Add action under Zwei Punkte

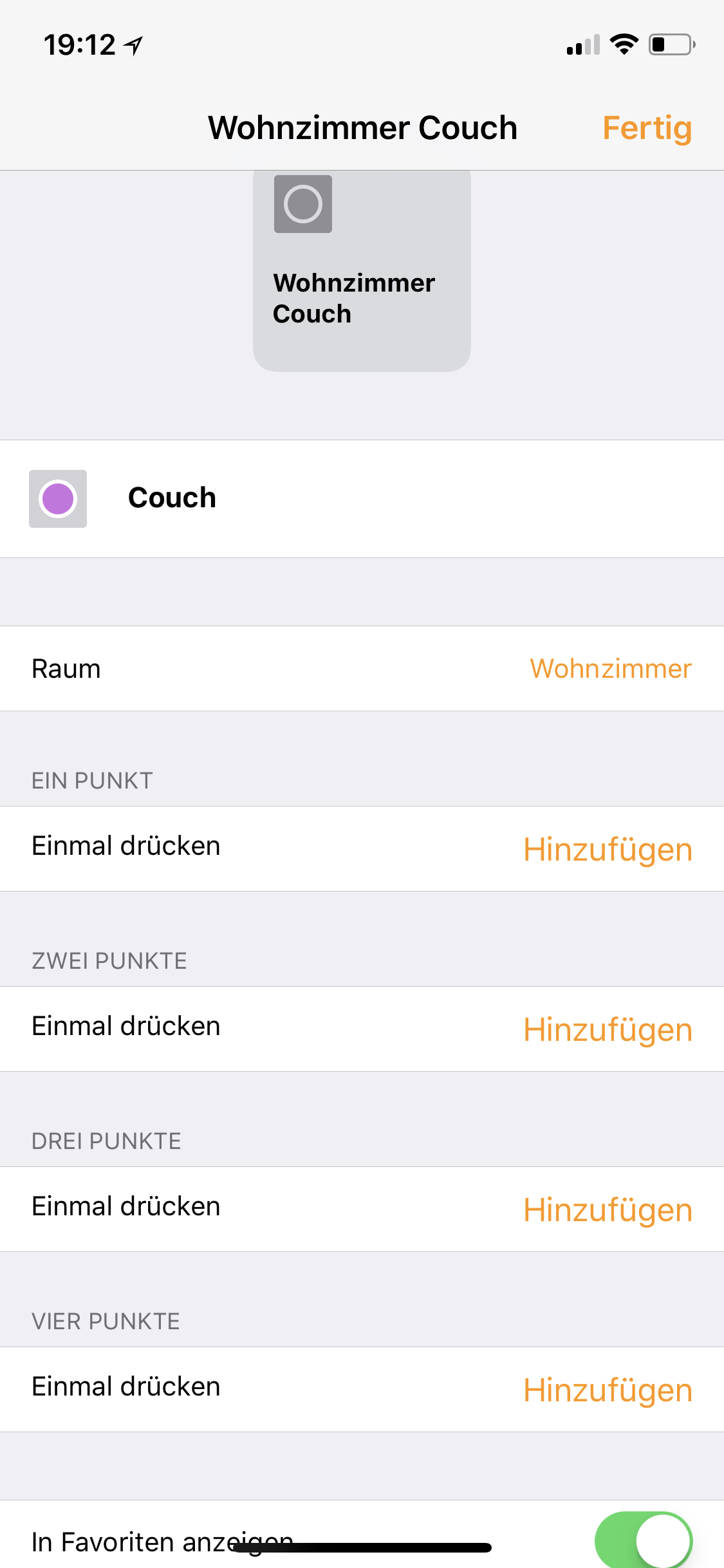click(x=608, y=1029)
